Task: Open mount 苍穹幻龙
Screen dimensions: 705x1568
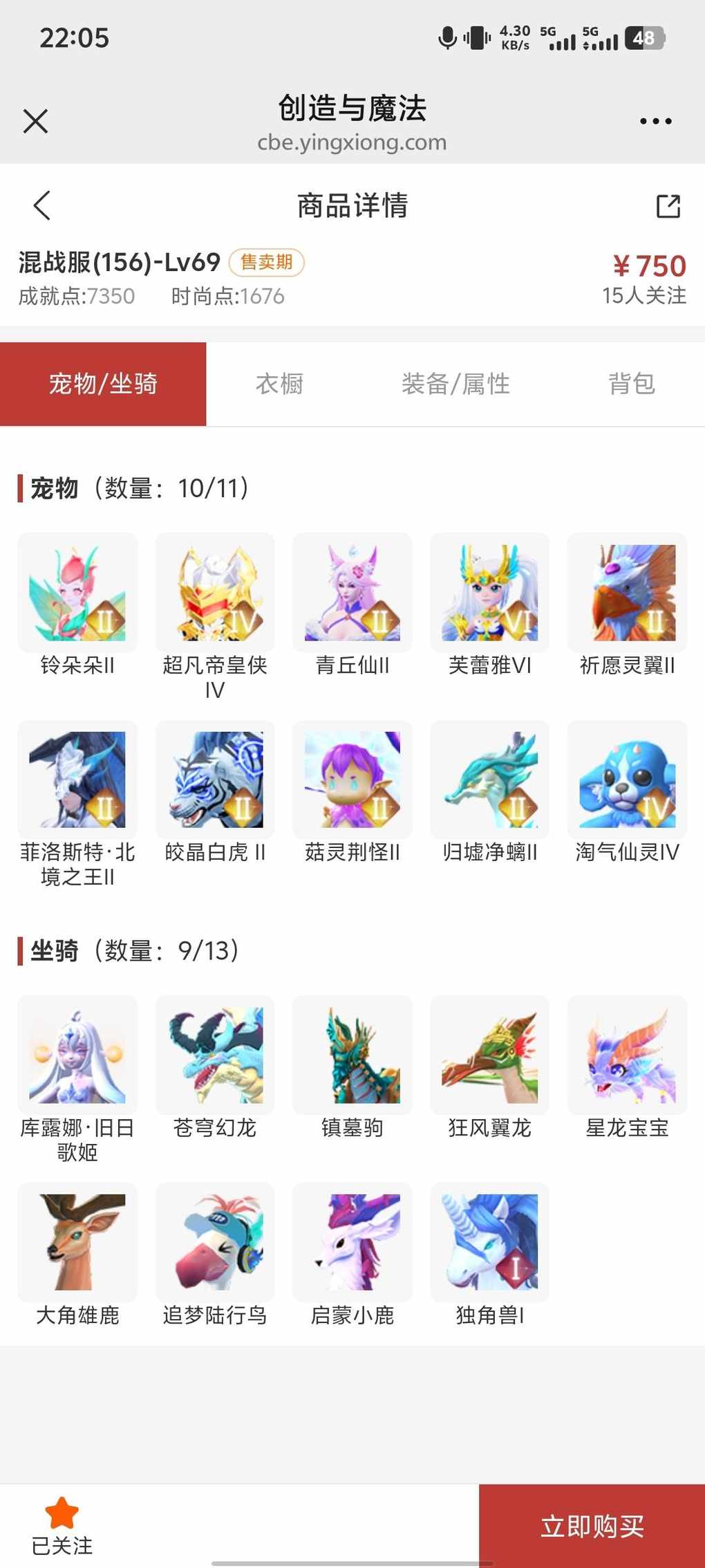Action: (215, 1068)
